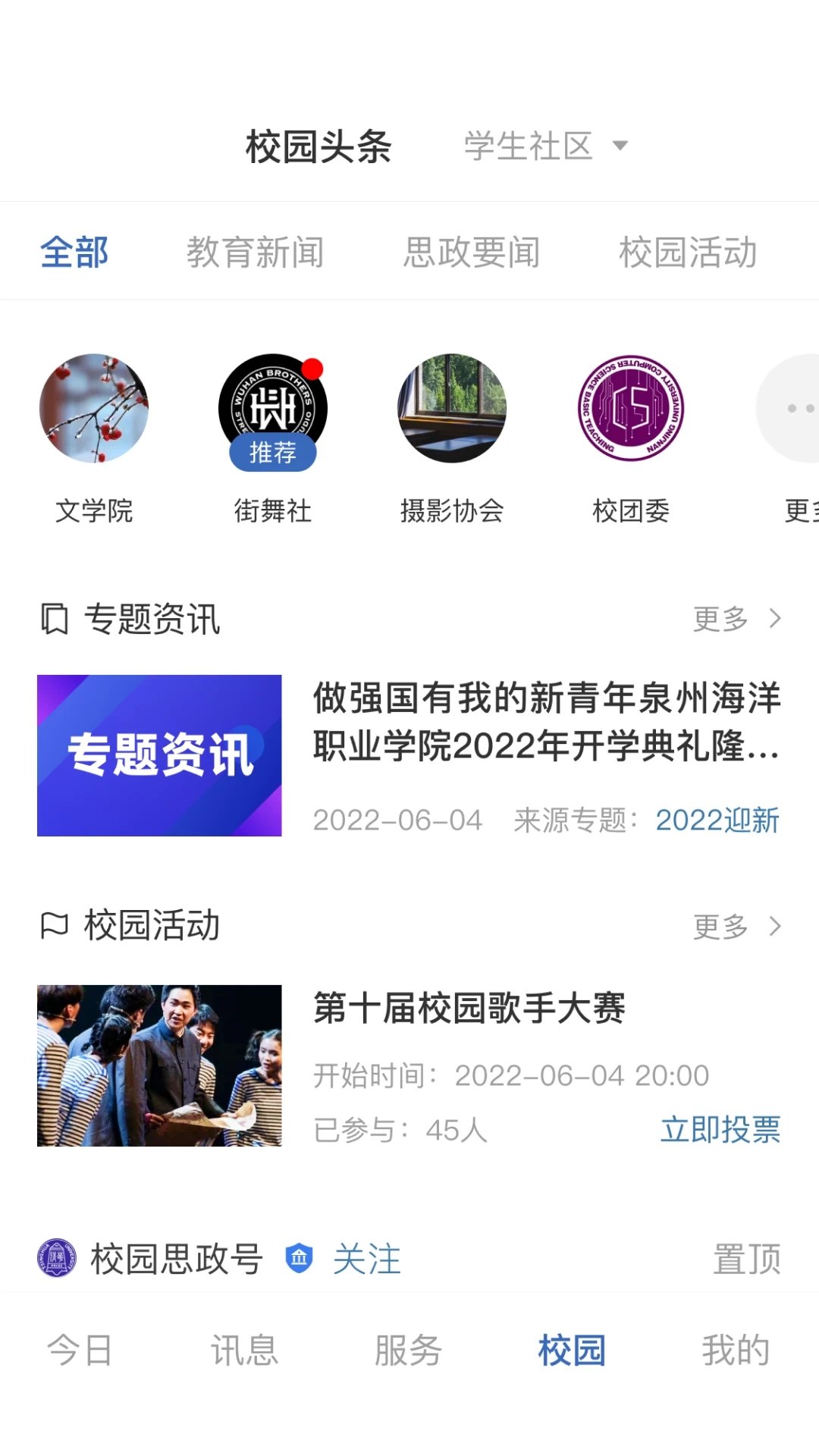The image size is (819, 1456).
Task: Open the 服务 bottom tab
Action: tap(408, 1351)
